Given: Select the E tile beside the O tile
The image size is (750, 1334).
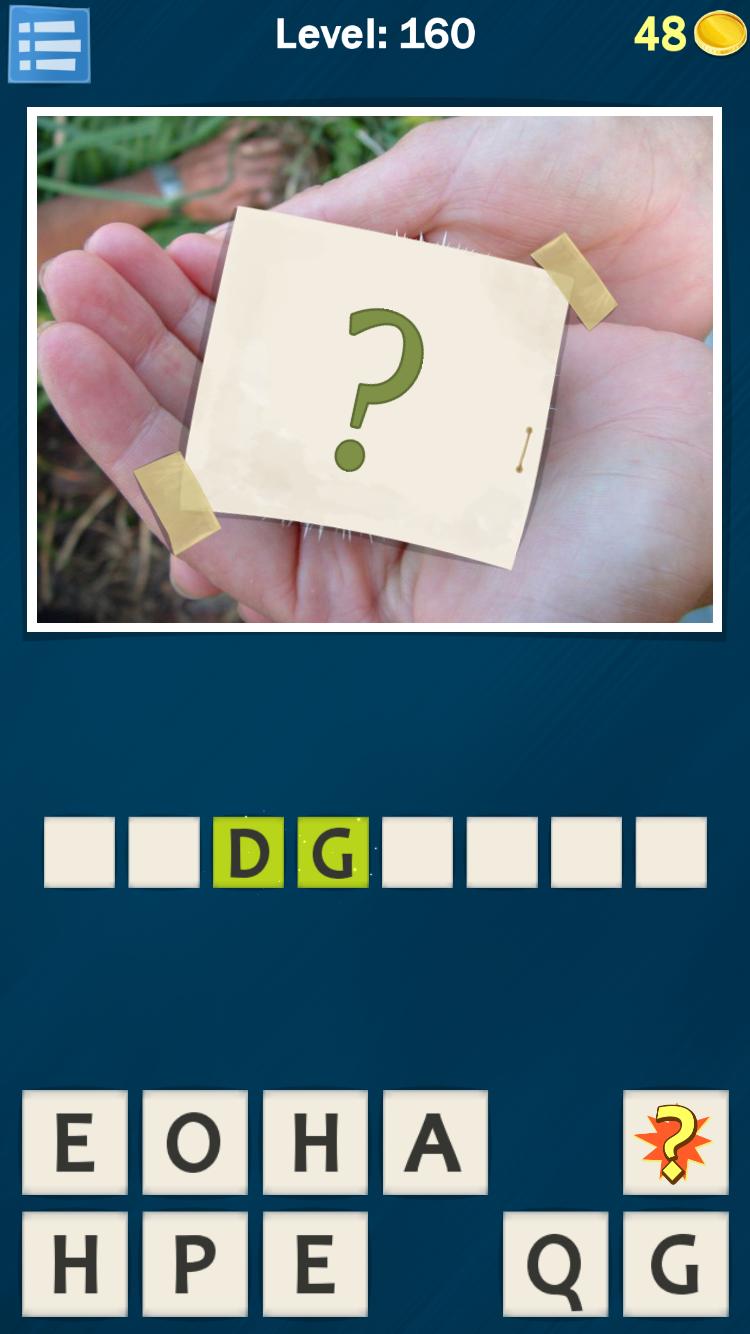Looking at the screenshot, I should click(75, 1142).
